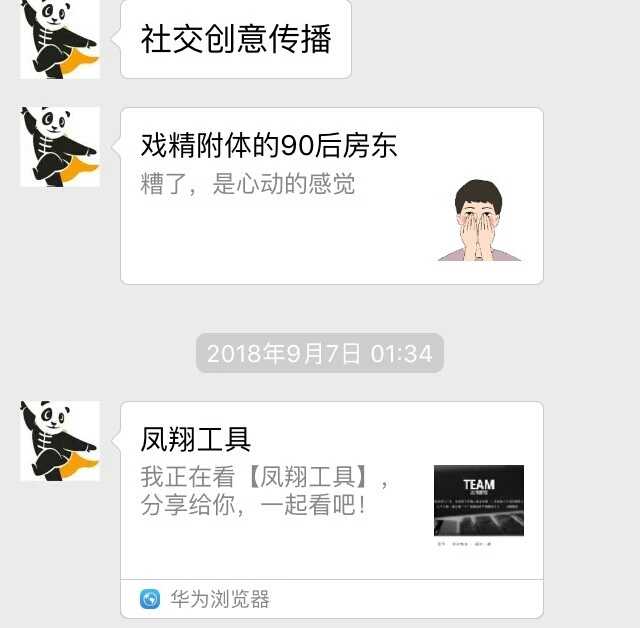The height and width of the screenshot is (628, 640).
Task: Tap sender avatar beside 社交创意传播 message
Action: tap(60, 38)
